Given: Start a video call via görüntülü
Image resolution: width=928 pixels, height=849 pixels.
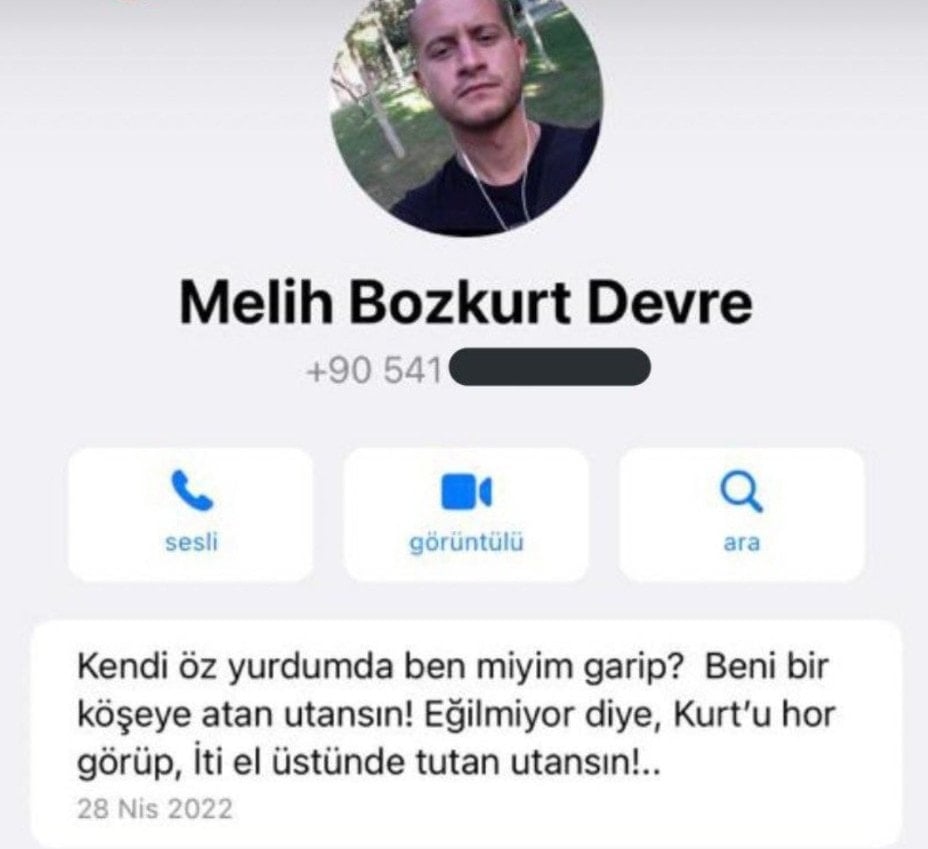Looking at the screenshot, I should (x=466, y=514).
